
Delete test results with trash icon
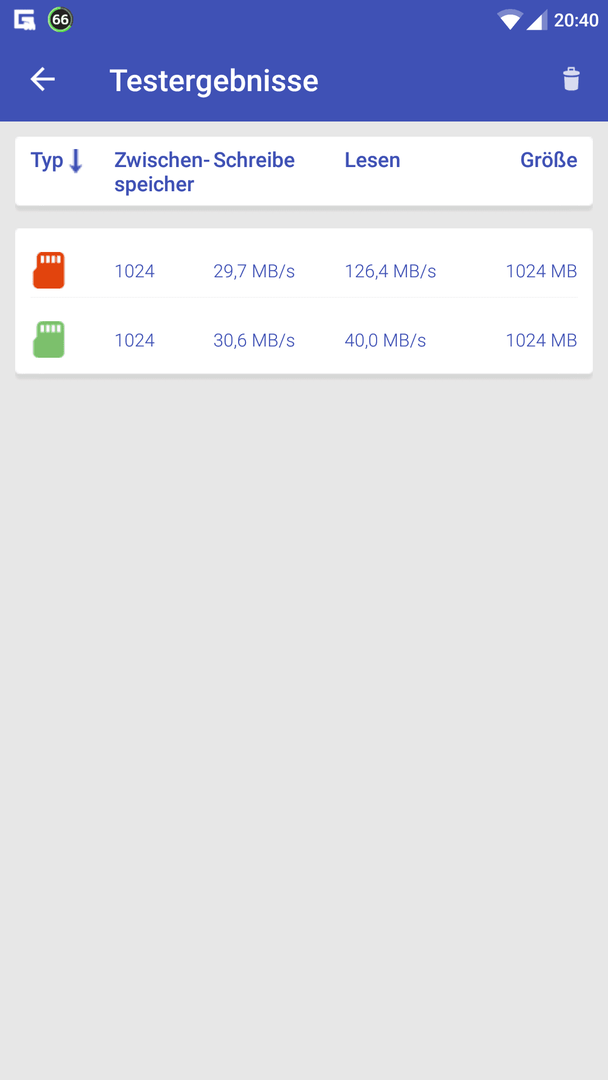[572, 79]
